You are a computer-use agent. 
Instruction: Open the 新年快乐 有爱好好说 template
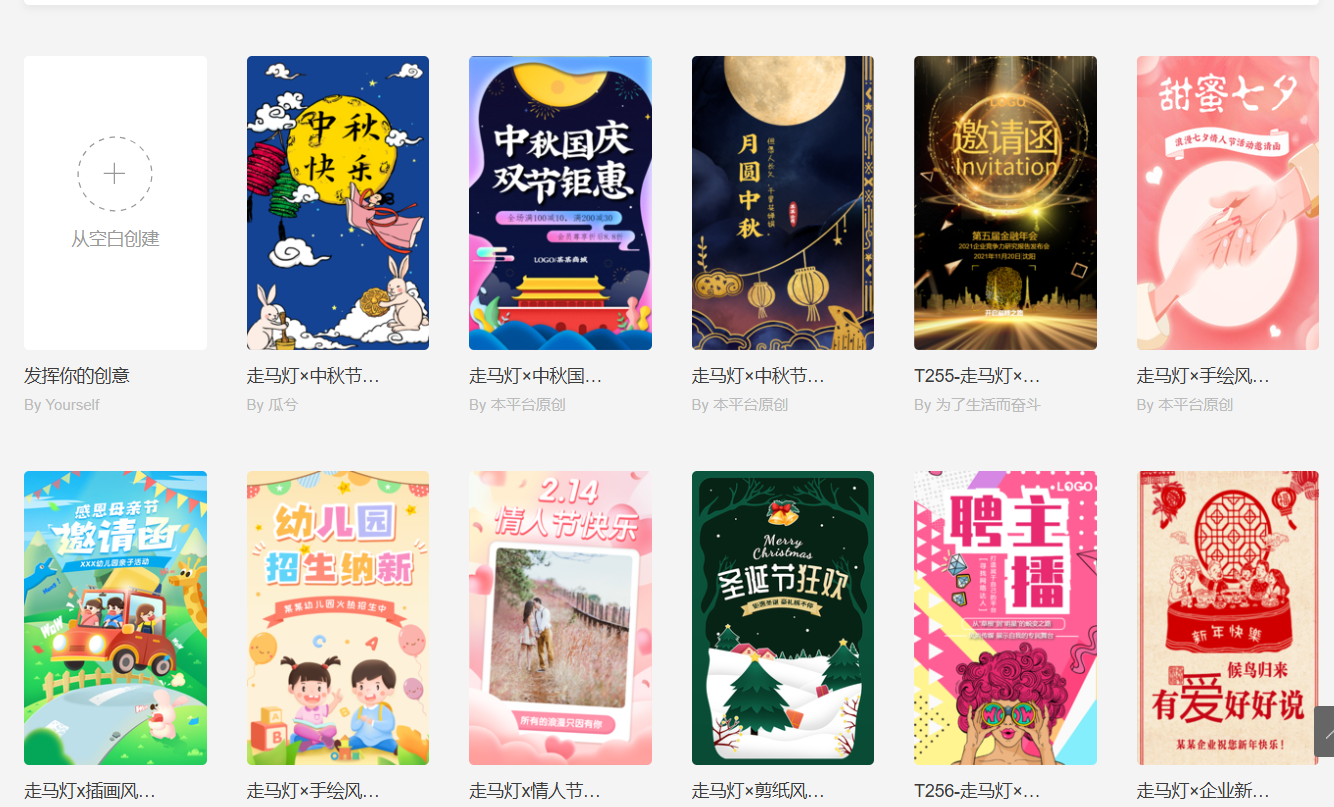point(1227,617)
